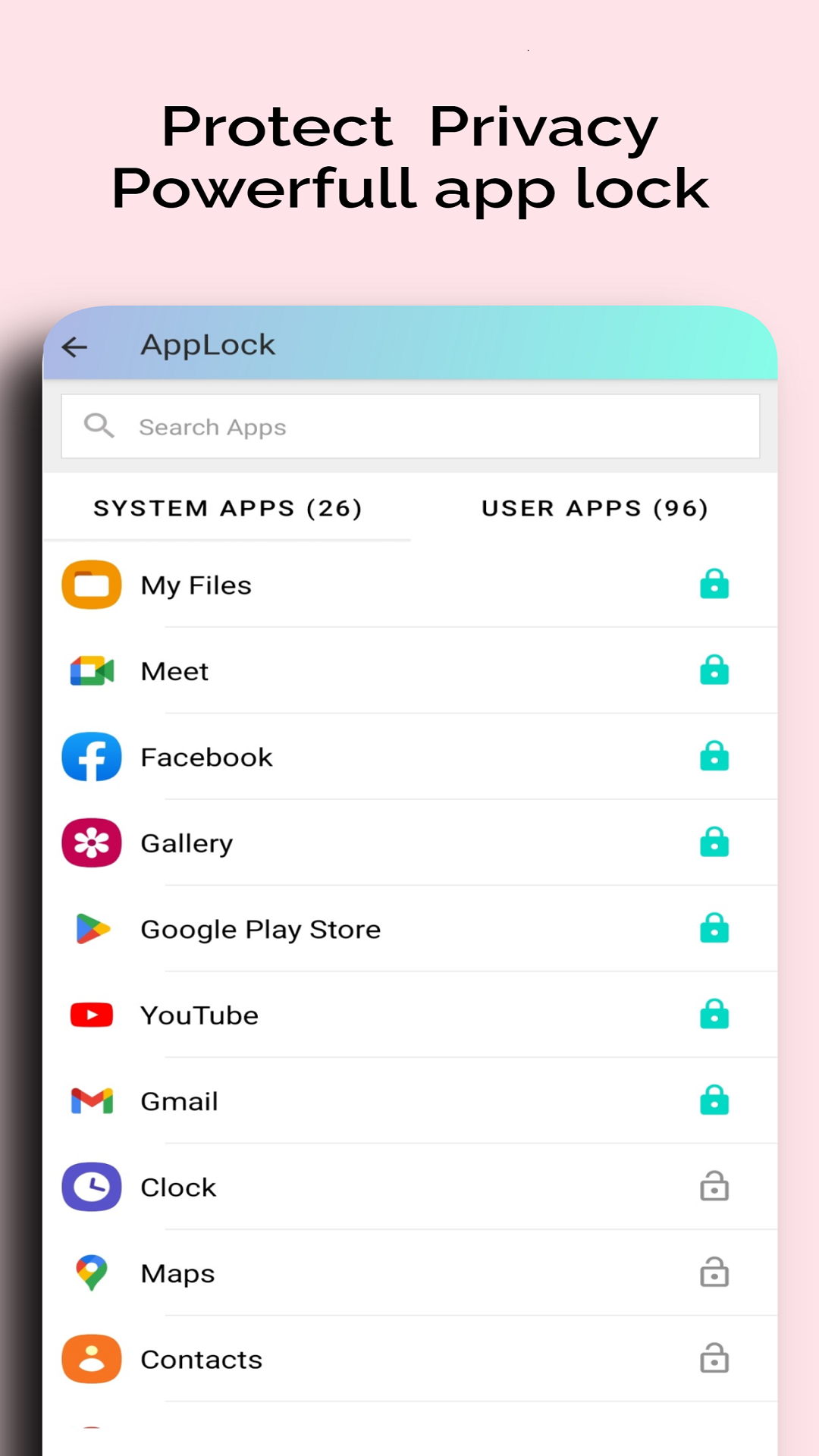819x1456 pixels.
Task: Click the Google Maps app icon
Action: coord(91,1273)
